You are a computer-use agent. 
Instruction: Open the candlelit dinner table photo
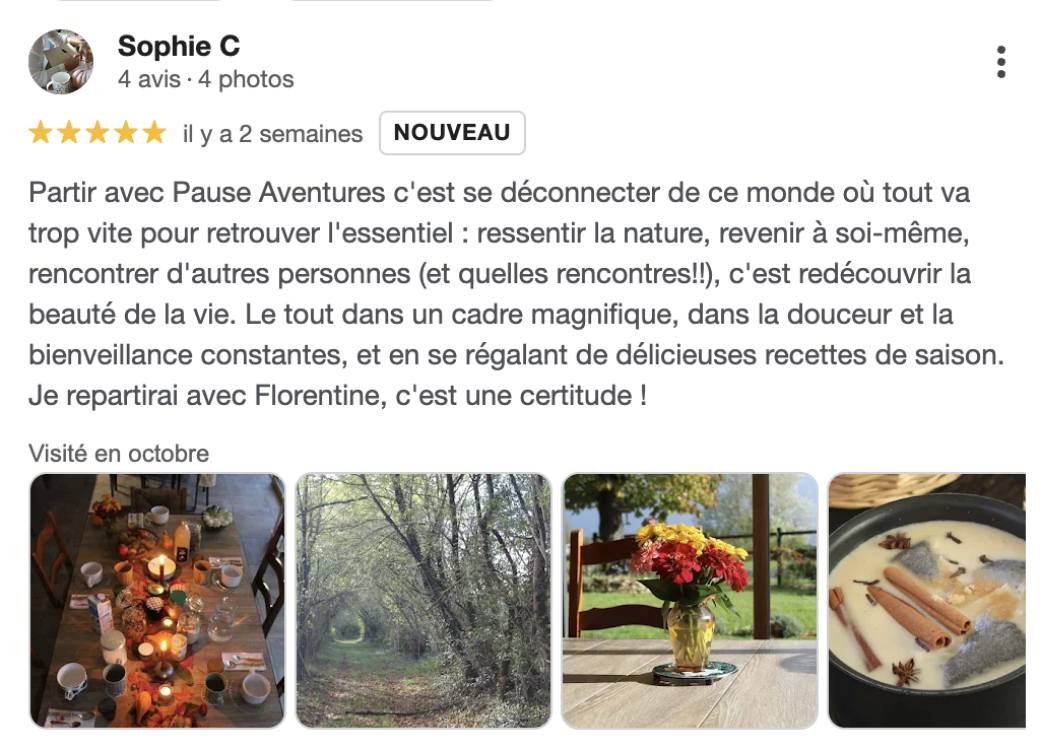[157, 600]
